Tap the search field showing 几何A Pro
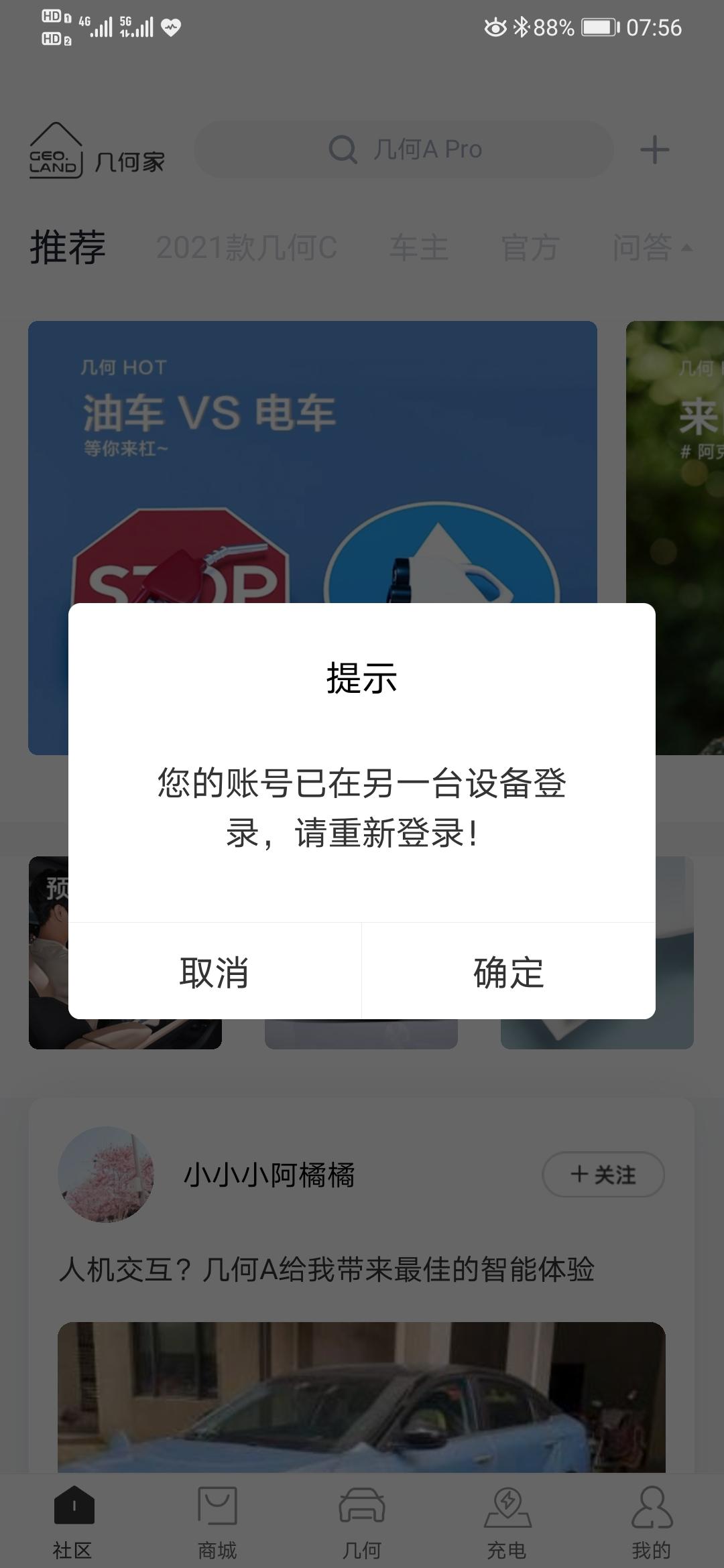Image resolution: width=724 pixels, height=1568 pixels. [x=428, y=149]
